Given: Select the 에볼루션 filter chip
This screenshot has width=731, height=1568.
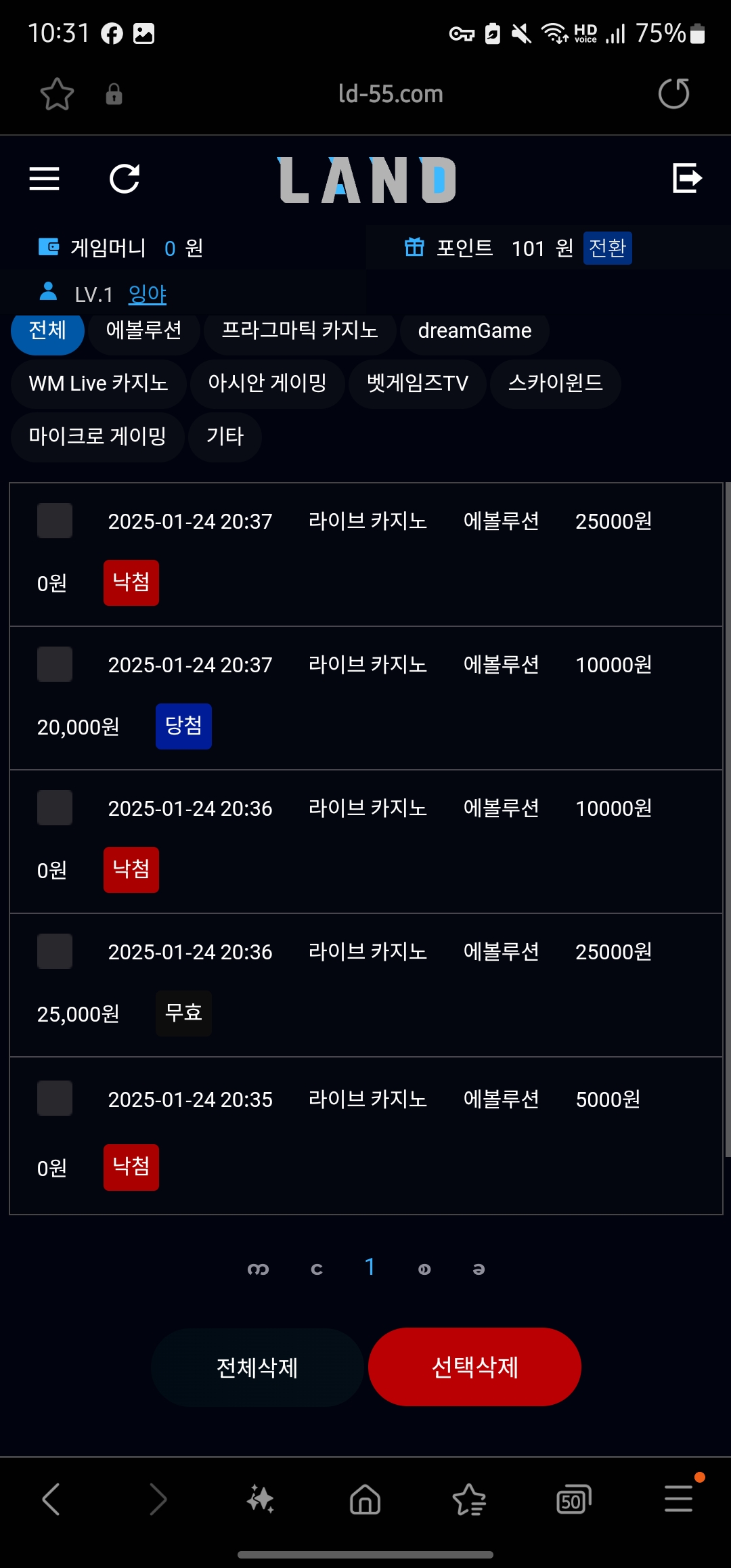Looking at the screenshot, I should point(143,330).
